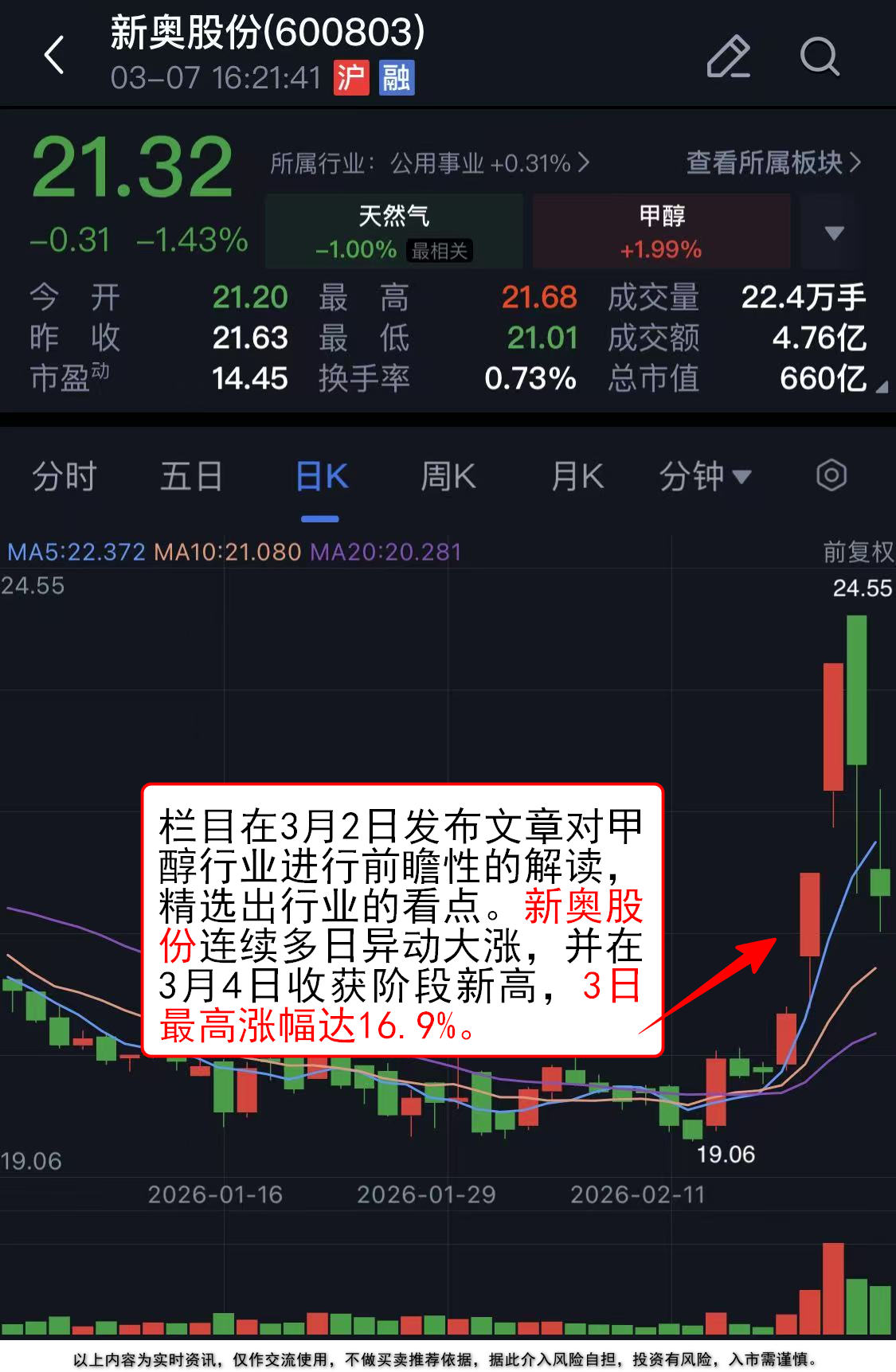Expand the related sectors dropdown arrow
896x1372 pixels.
[x=833, y=233]
